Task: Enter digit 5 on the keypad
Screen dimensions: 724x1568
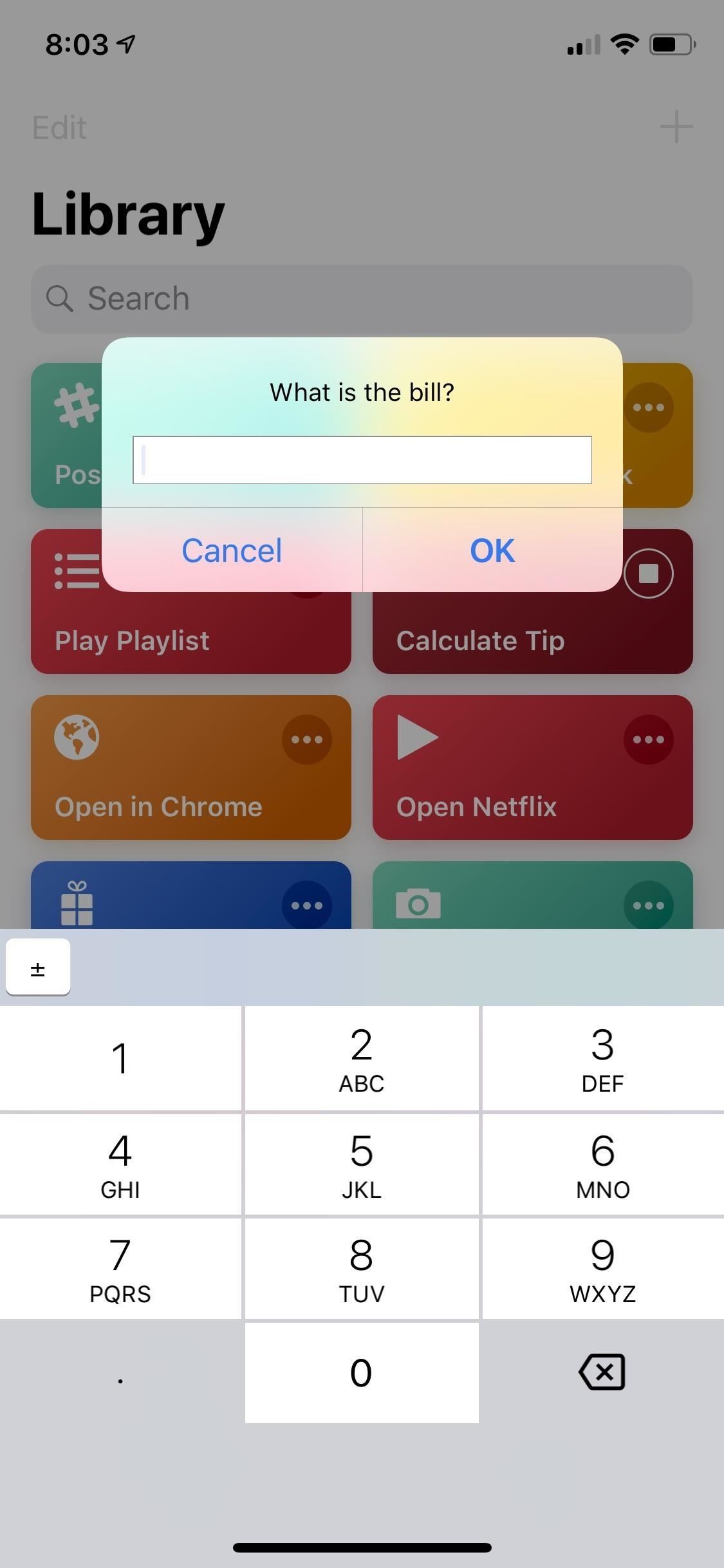Action: pyautogui.click(x=362, y=1164)
